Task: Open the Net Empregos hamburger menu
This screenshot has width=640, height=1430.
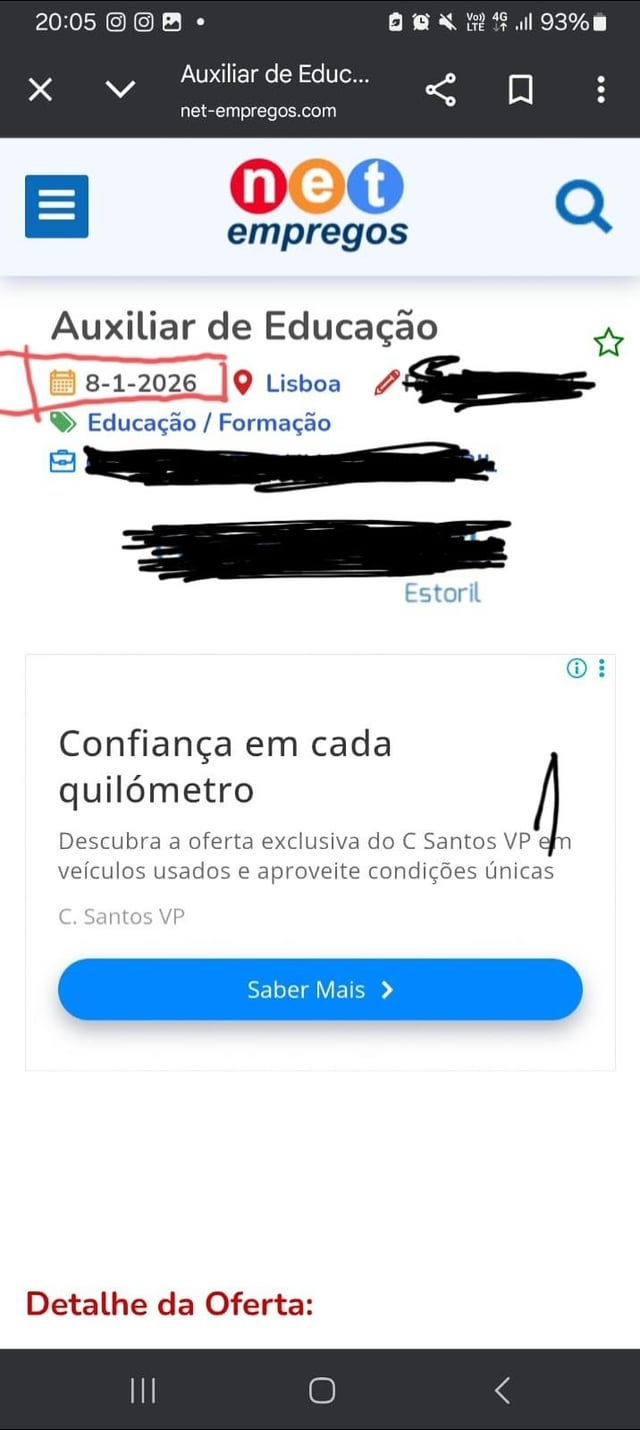Action: 56,206
